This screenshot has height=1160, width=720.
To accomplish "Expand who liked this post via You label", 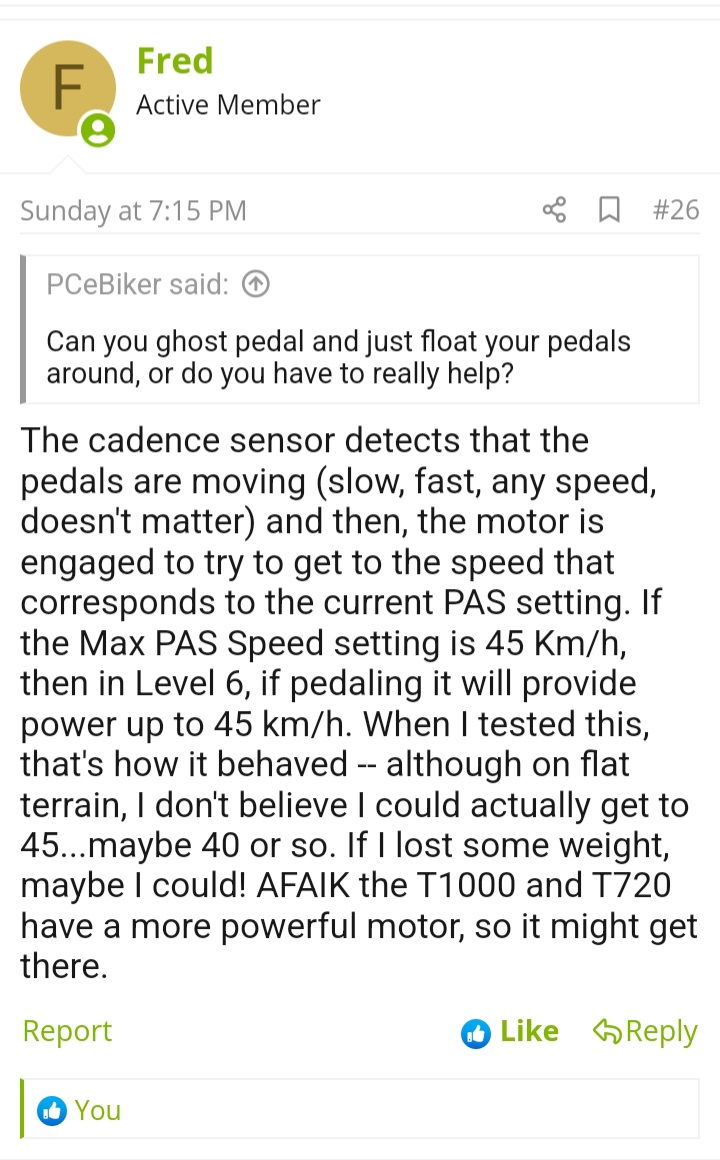I will [99, 1110].
